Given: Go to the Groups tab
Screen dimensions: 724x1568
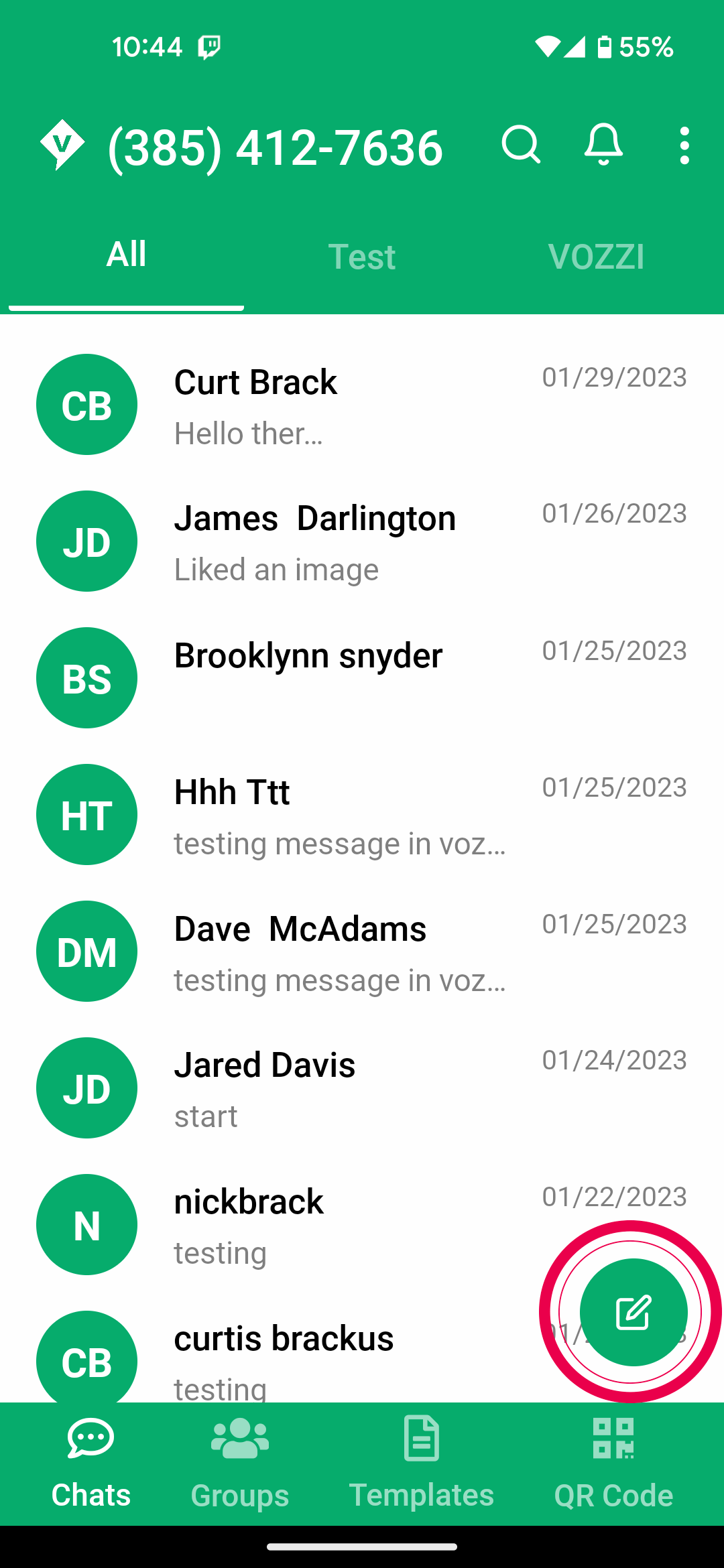Looking at the screenshot, I should 240,1465.
